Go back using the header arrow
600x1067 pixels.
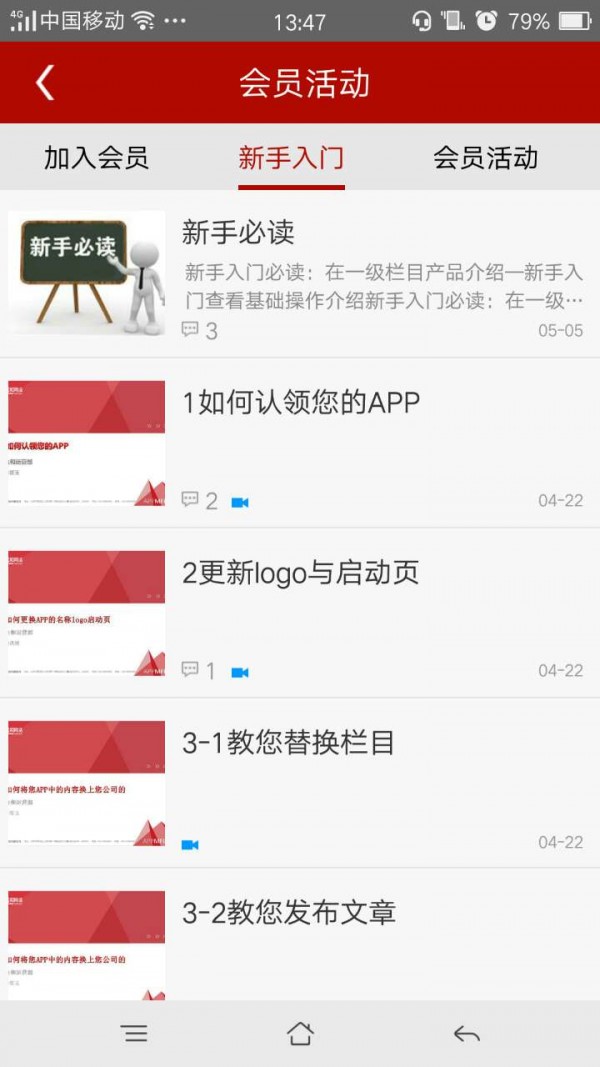[x=45, y=83]
